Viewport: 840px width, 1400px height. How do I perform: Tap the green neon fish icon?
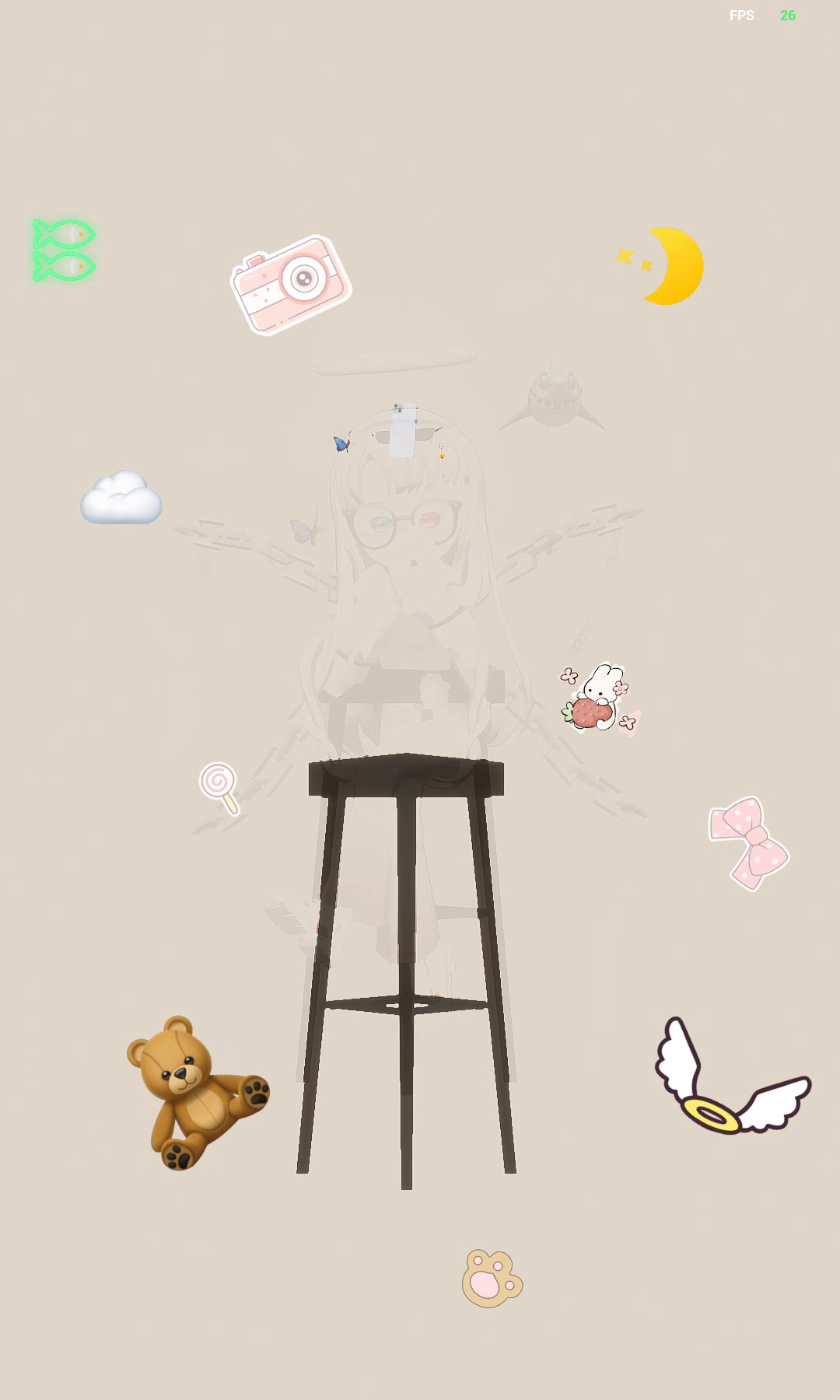(64, 250)
